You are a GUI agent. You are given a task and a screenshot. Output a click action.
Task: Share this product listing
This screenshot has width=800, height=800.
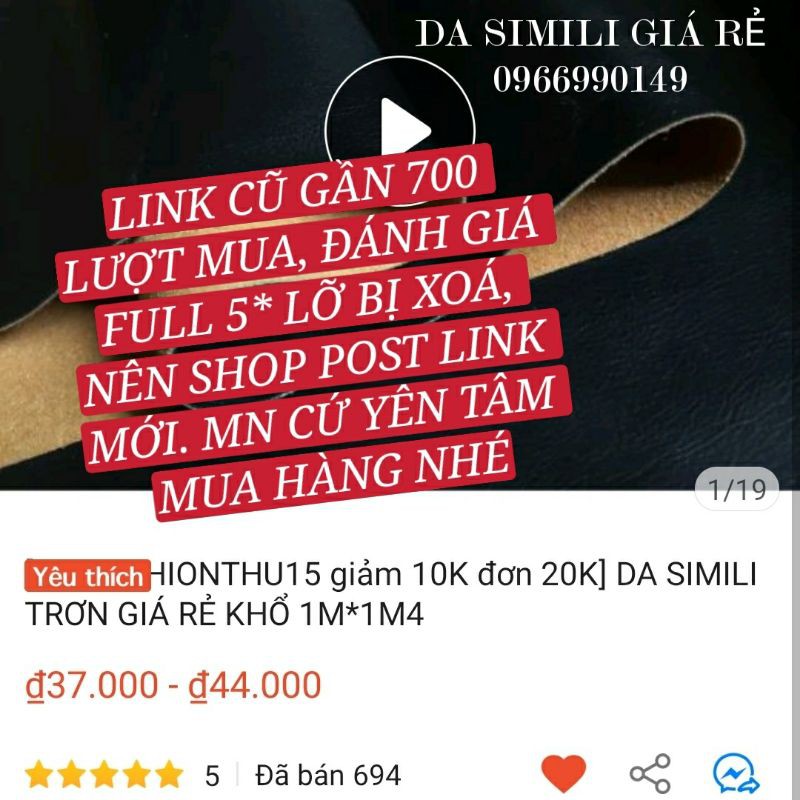(650, 773)
